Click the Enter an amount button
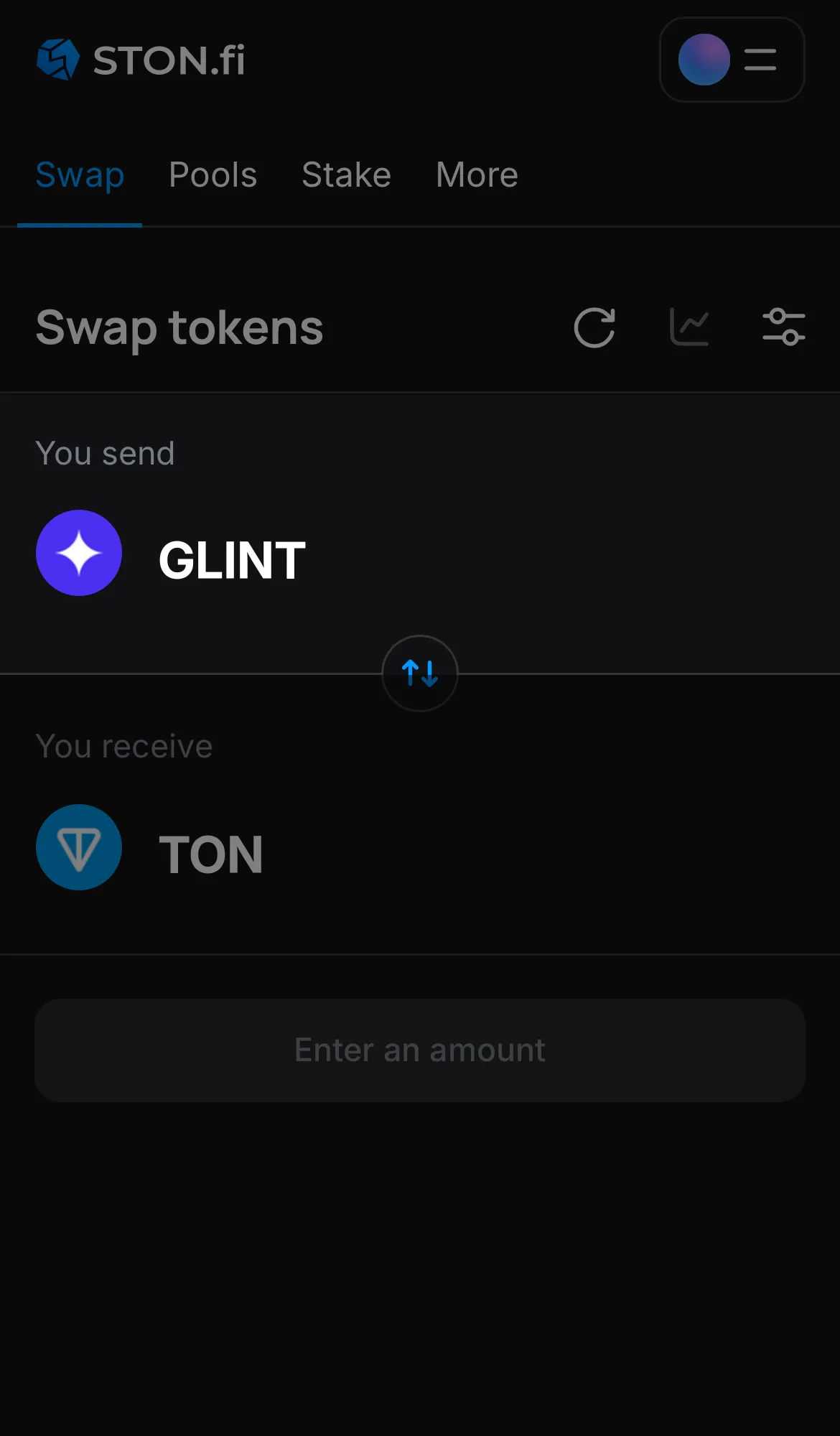 420,1050
